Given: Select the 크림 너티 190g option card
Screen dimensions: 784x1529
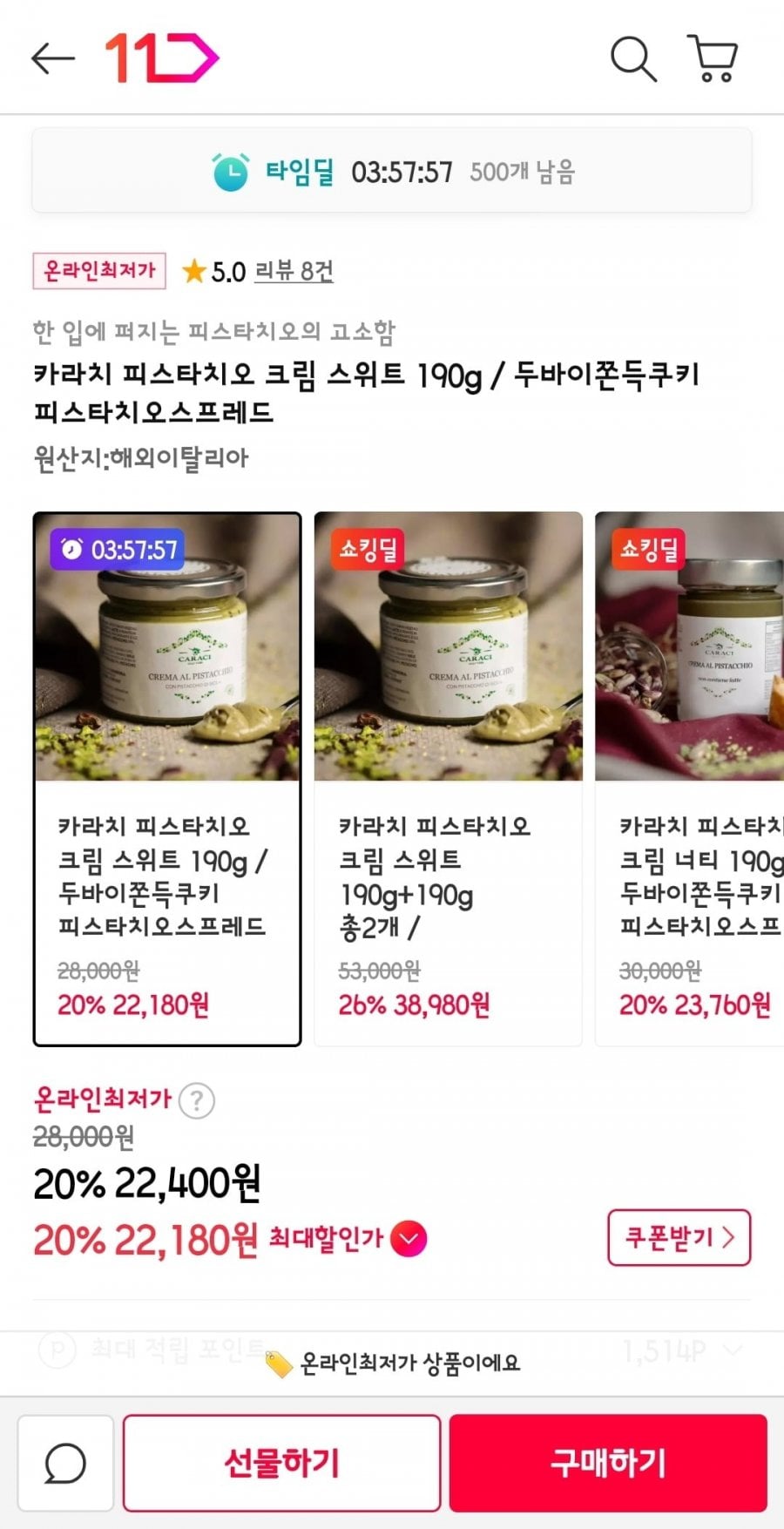Looking at the screenshot, I should (x=690, y=779).
